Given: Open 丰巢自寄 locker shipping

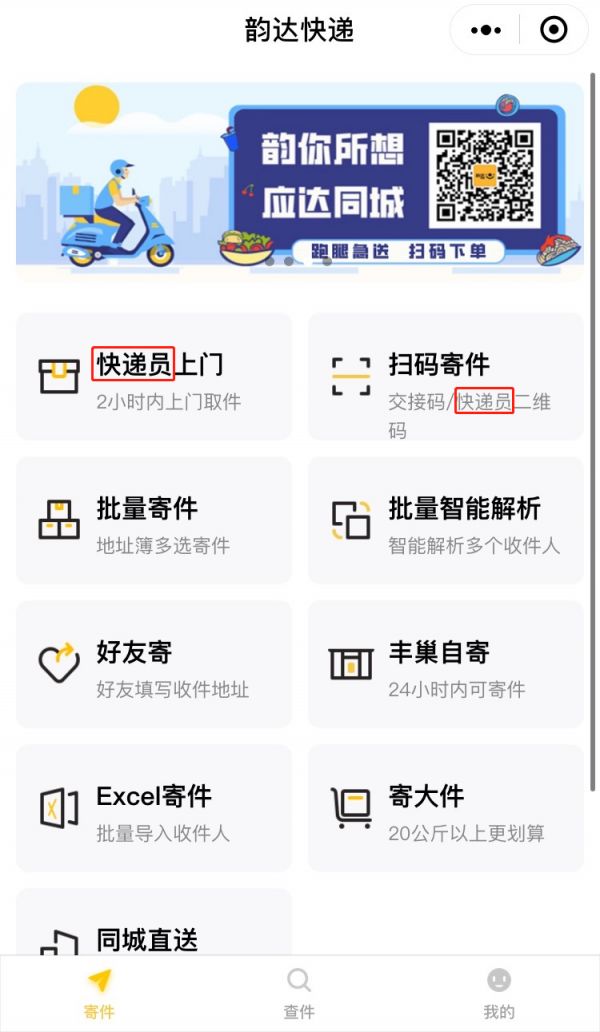Looking at the screenshot, I should (x=445, y=664).
